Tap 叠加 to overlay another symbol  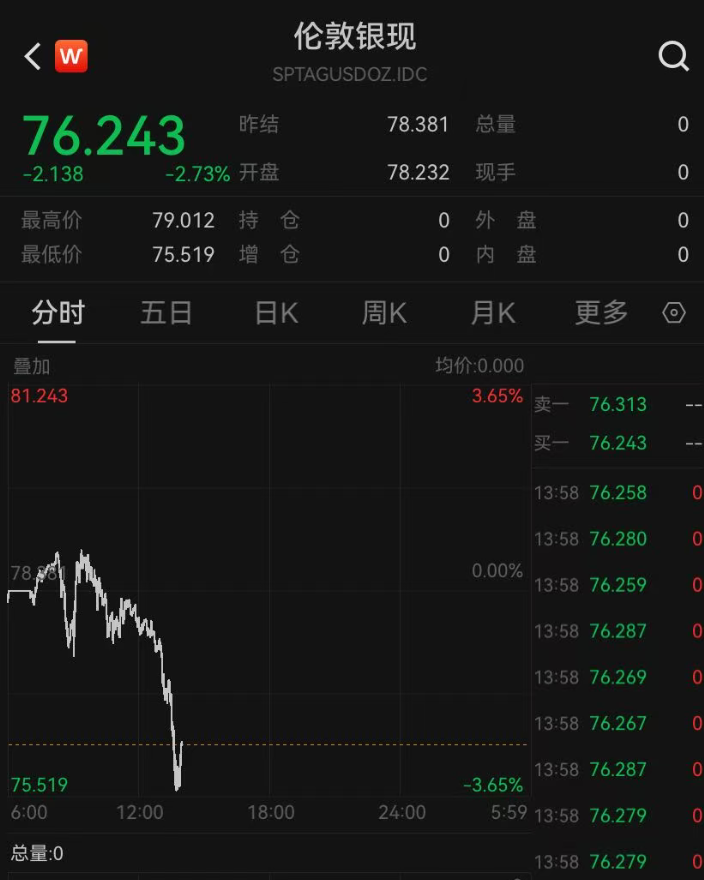click(31, 366)
